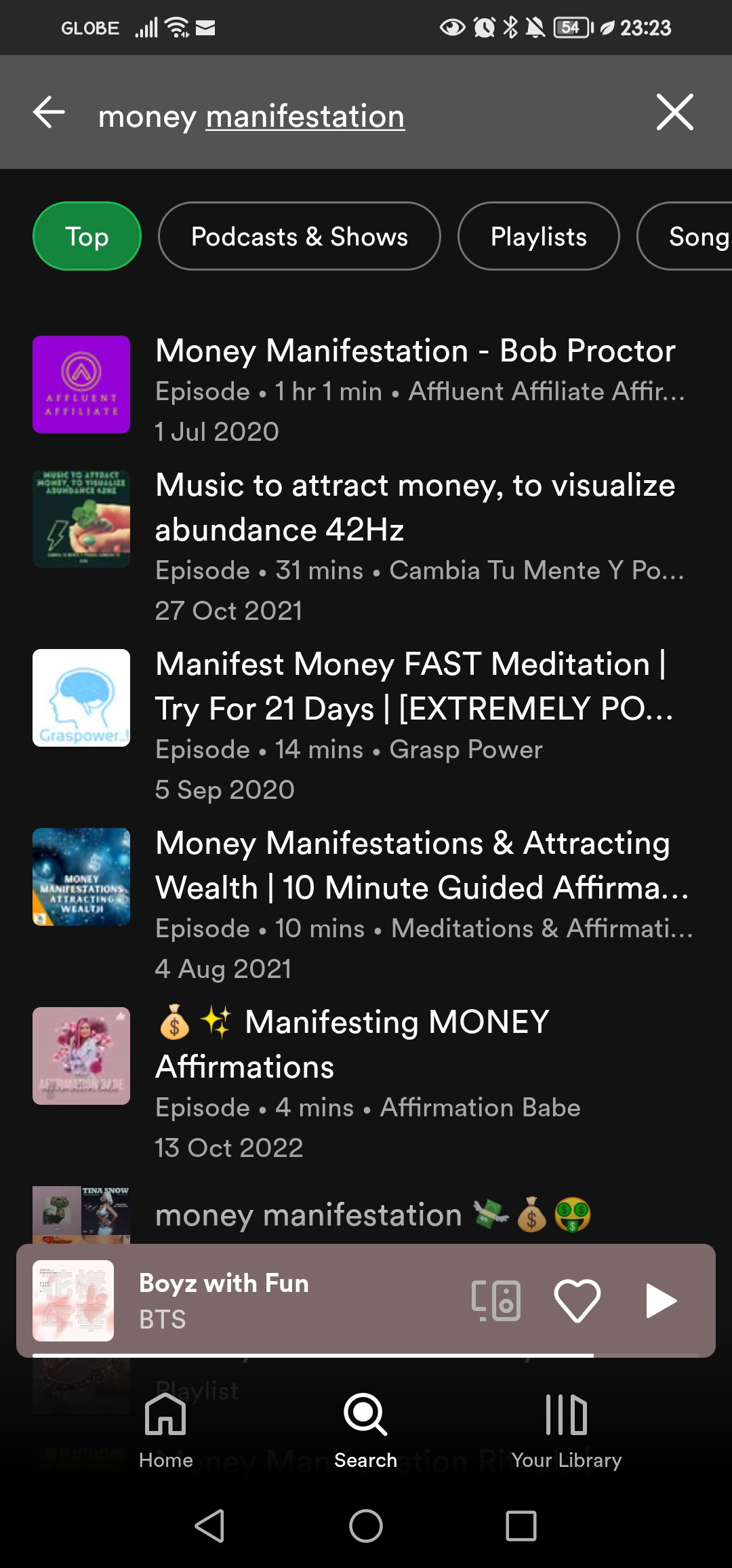Play Boyz with Fun in mini player

[660, 1301]
